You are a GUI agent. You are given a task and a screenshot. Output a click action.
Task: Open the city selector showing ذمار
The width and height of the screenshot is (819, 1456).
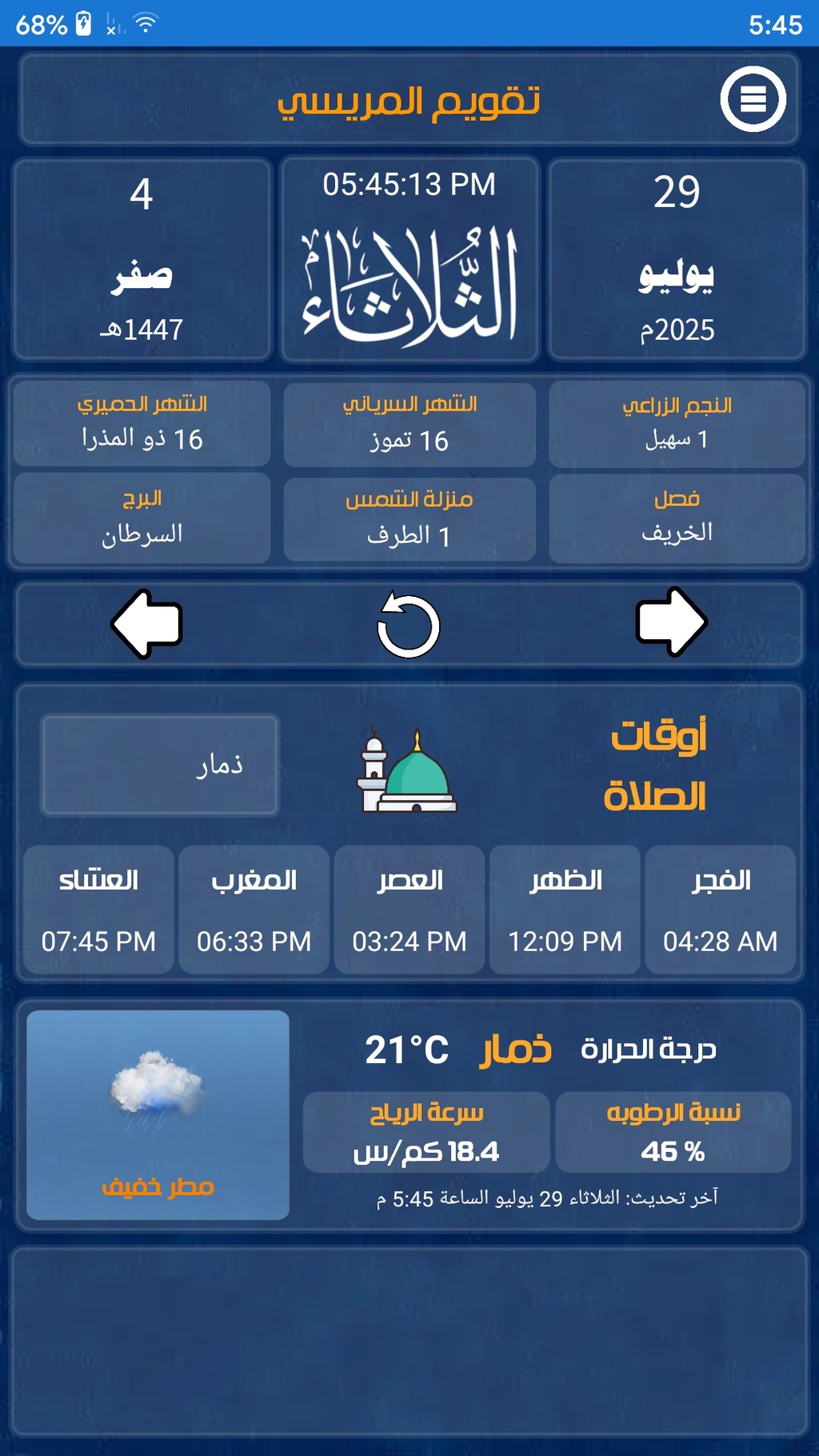pos(160,766)
